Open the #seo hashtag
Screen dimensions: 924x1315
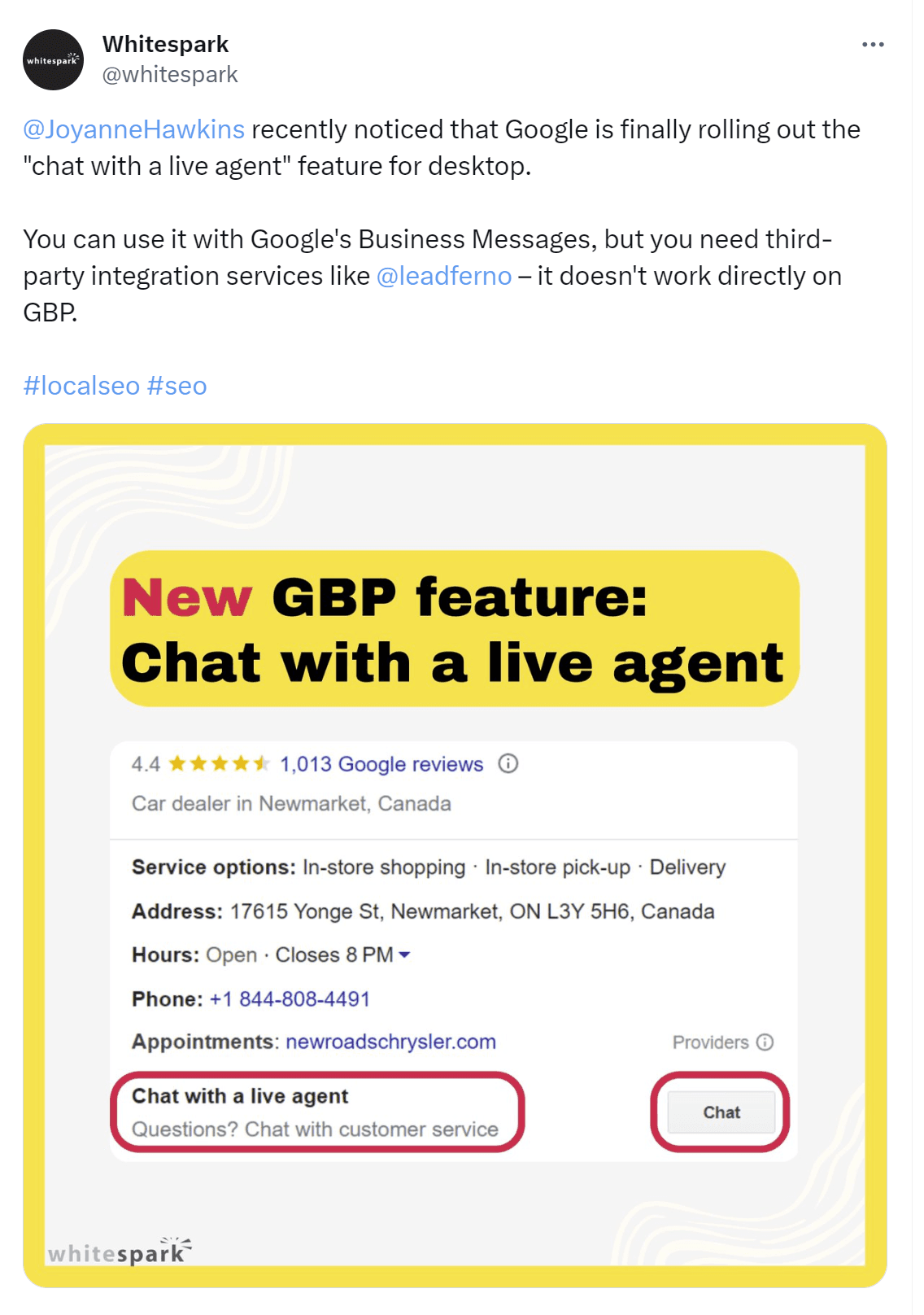(177, 386)
